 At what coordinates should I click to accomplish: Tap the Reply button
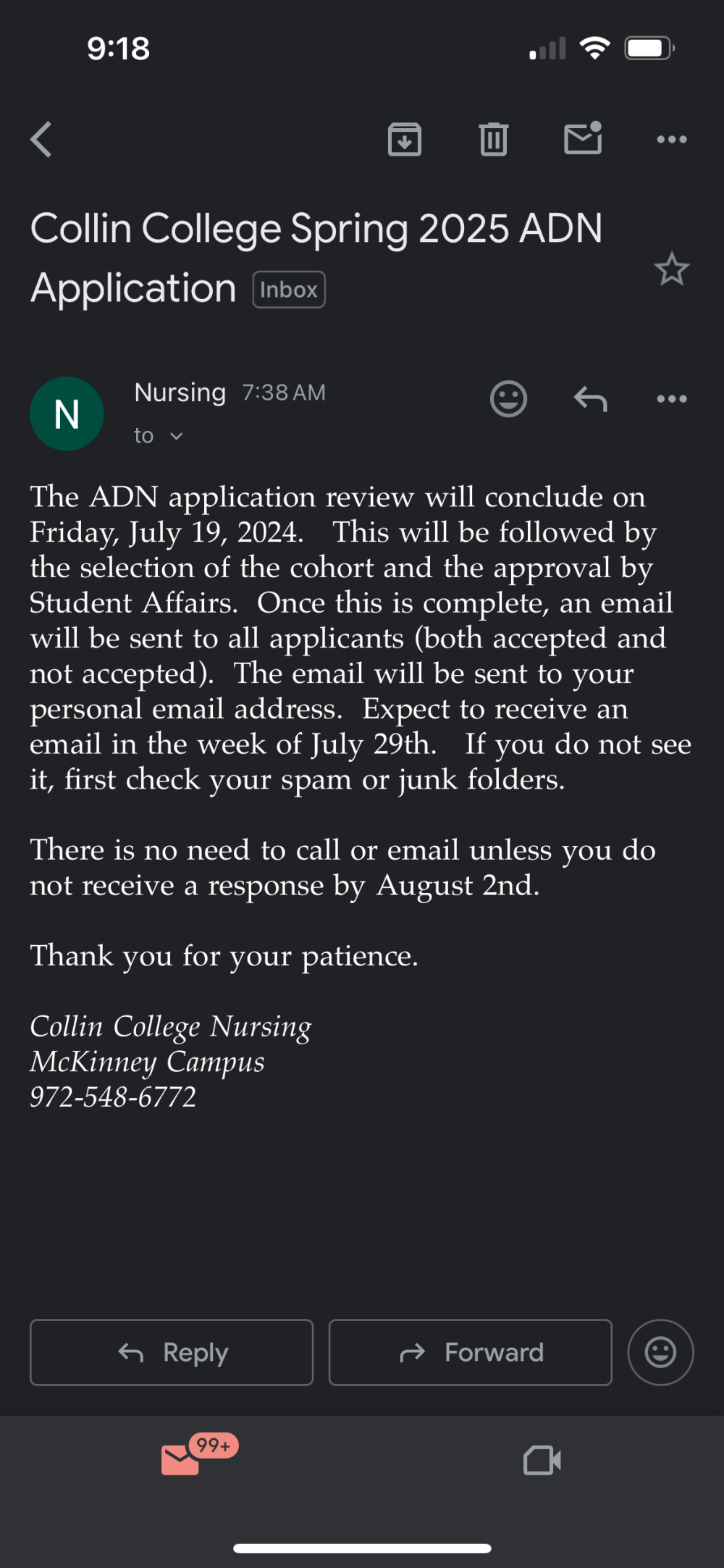coord(172,1352)
